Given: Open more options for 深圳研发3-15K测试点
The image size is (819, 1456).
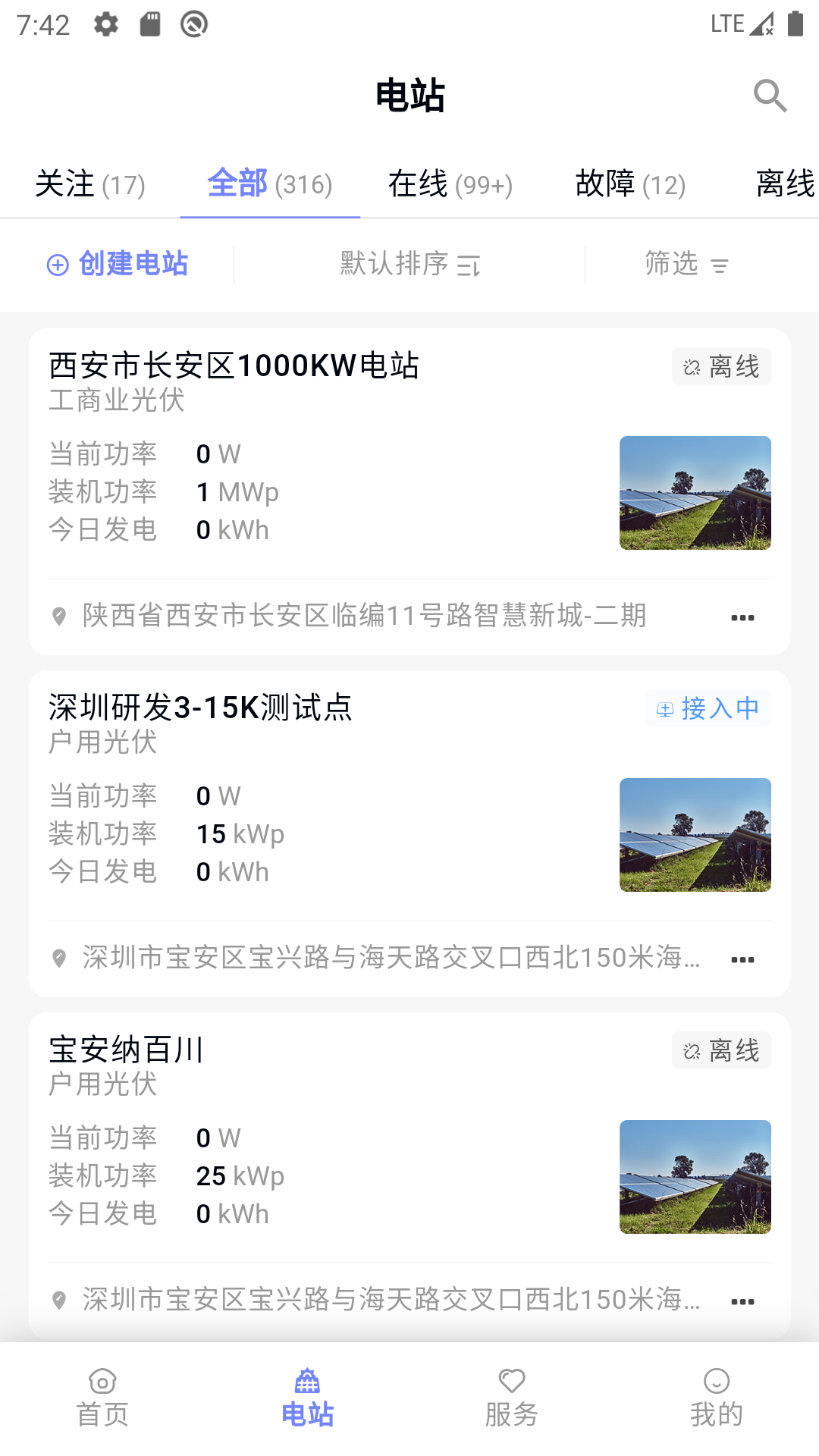Looking at the screenshot, I should 742,959.
